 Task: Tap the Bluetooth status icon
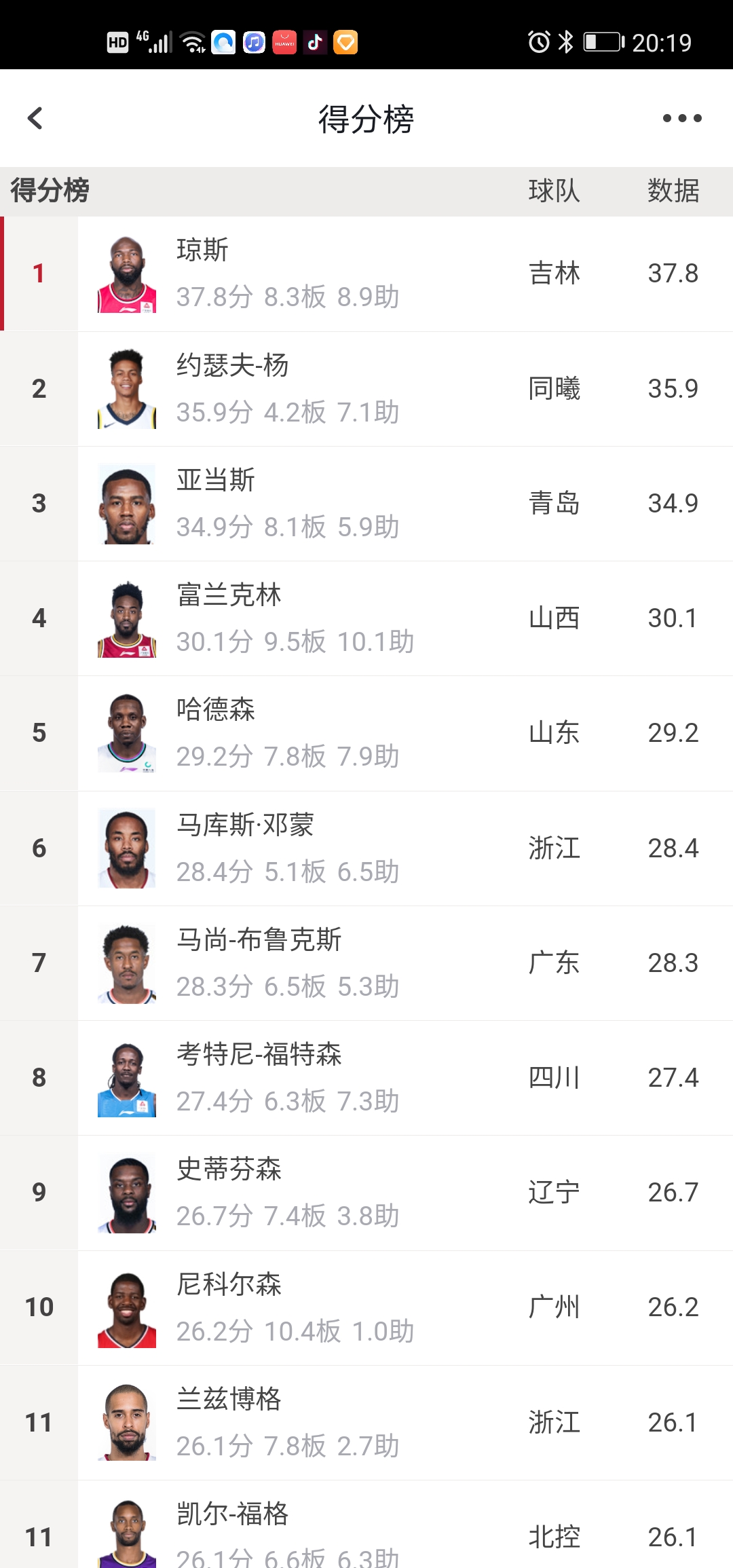[566, 42]
